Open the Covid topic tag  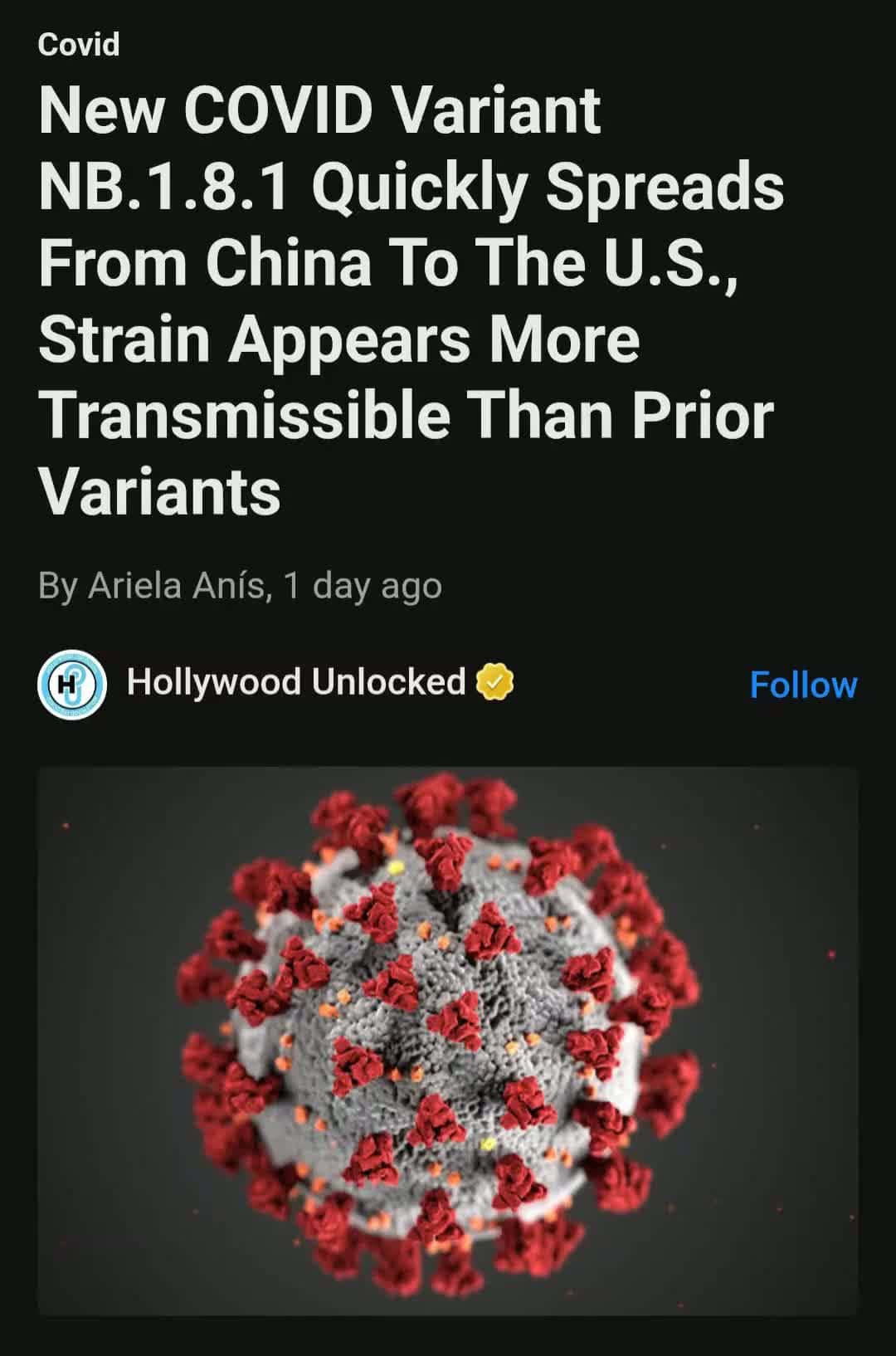click(79, 44)
